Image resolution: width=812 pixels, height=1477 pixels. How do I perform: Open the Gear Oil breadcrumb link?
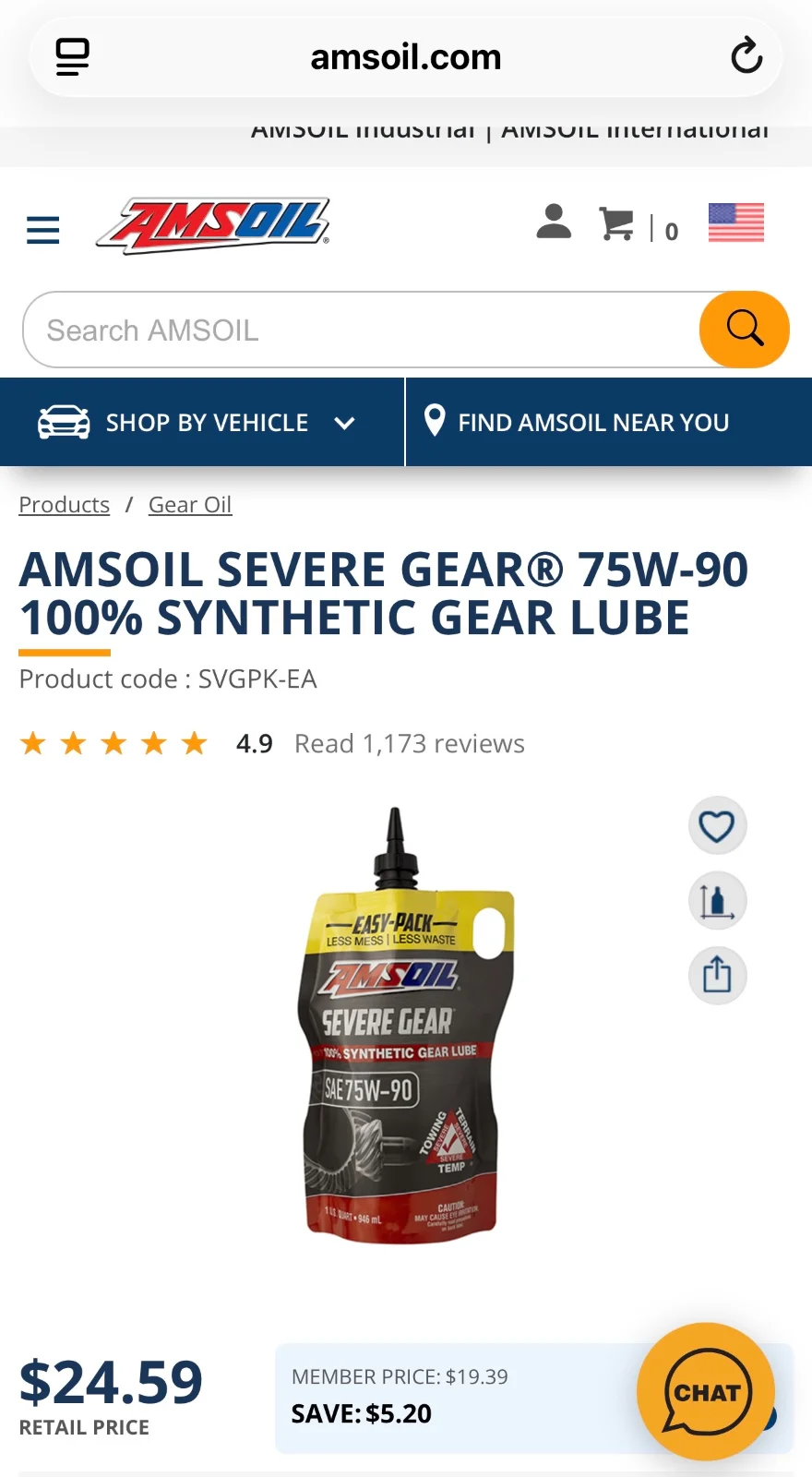(190, 505)
